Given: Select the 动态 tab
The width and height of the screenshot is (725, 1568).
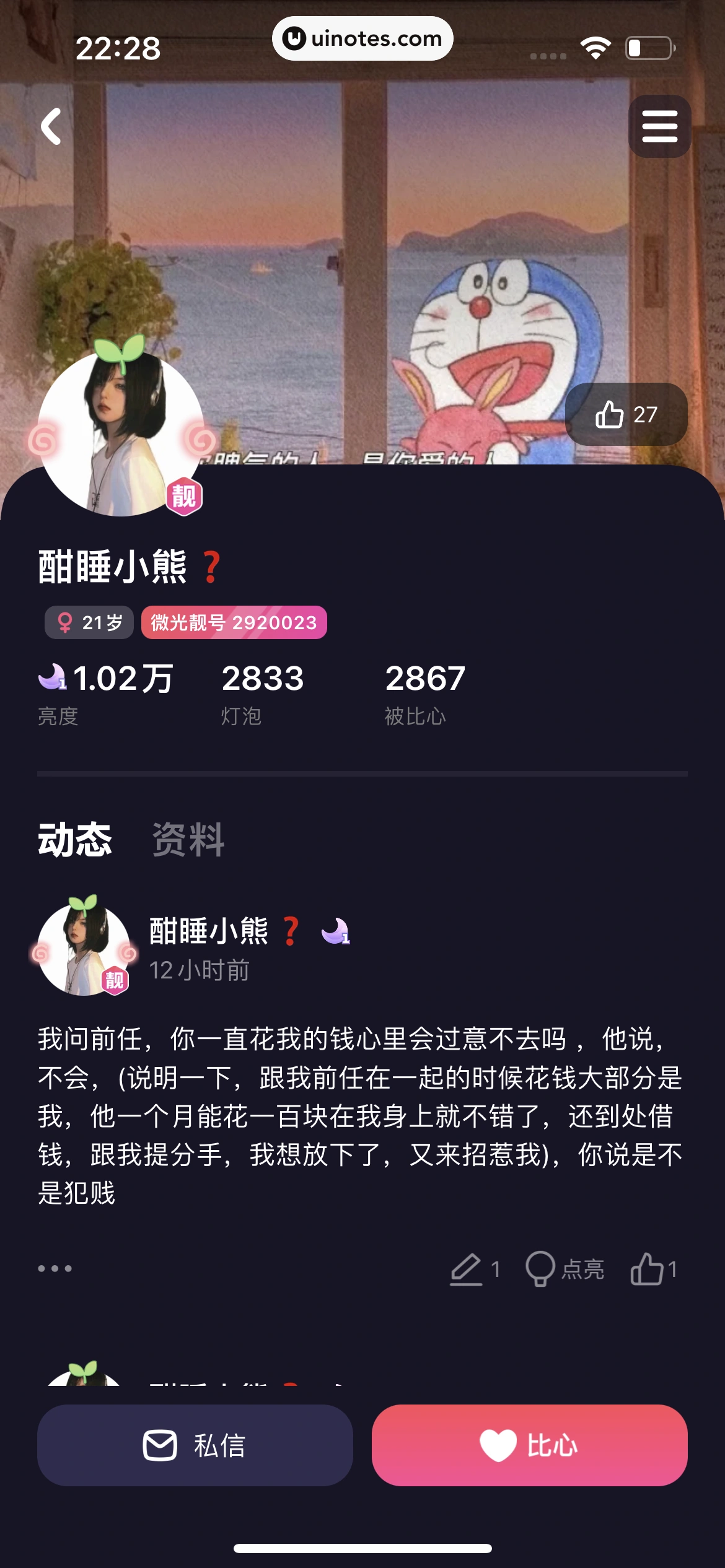Looking at the screenshot, I should click(75, 840).
